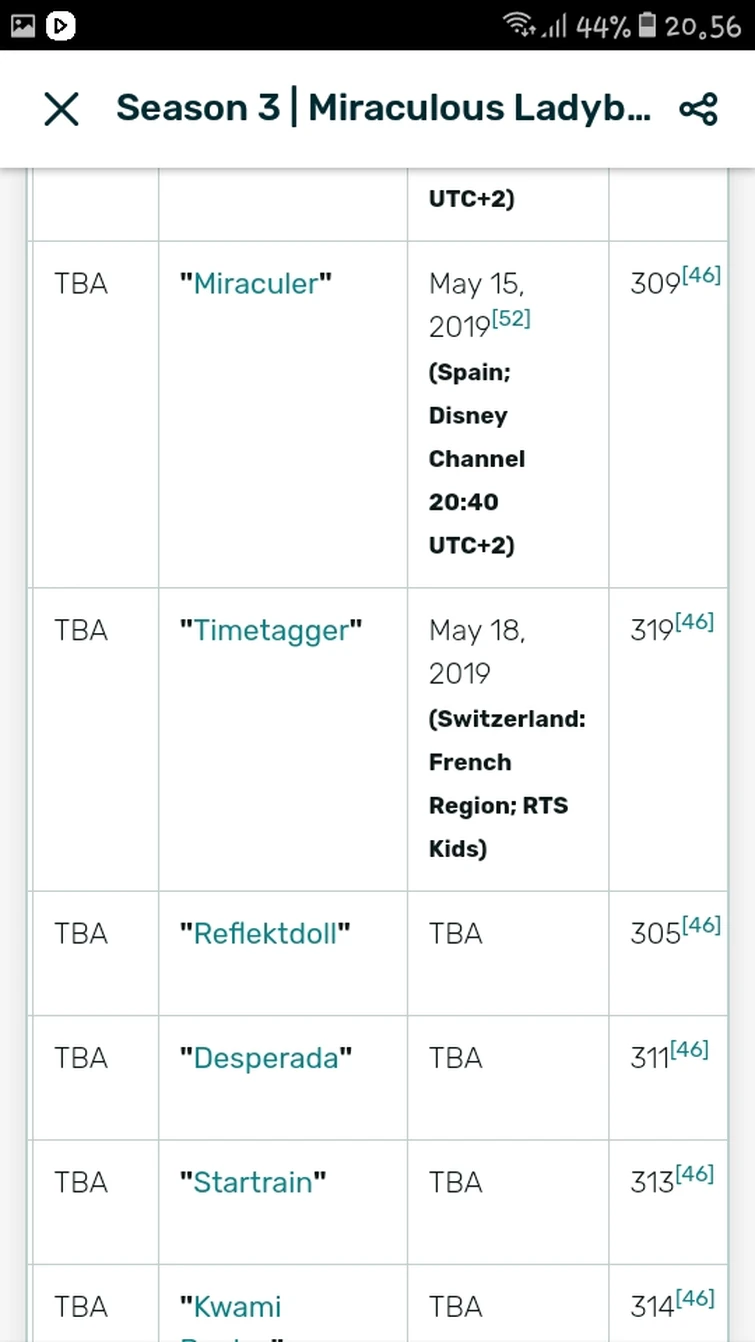The width and height of the screenshot is (755, 1342).
Task: Follow the Reflektdoll episode link
Action: tap(264, 933)
